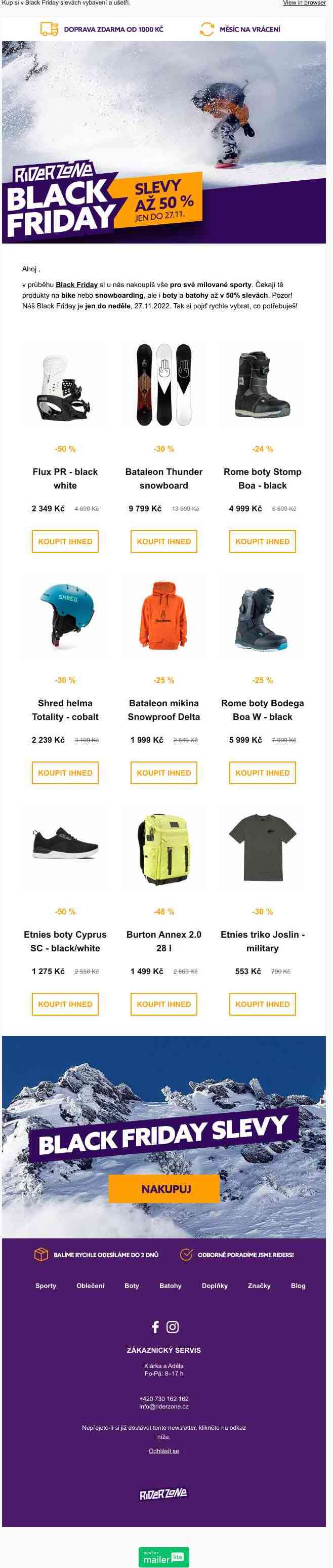Open the Sporty category link
Screen dimensions: 333x1568
pyautogui.click(x=46, y=1285)
